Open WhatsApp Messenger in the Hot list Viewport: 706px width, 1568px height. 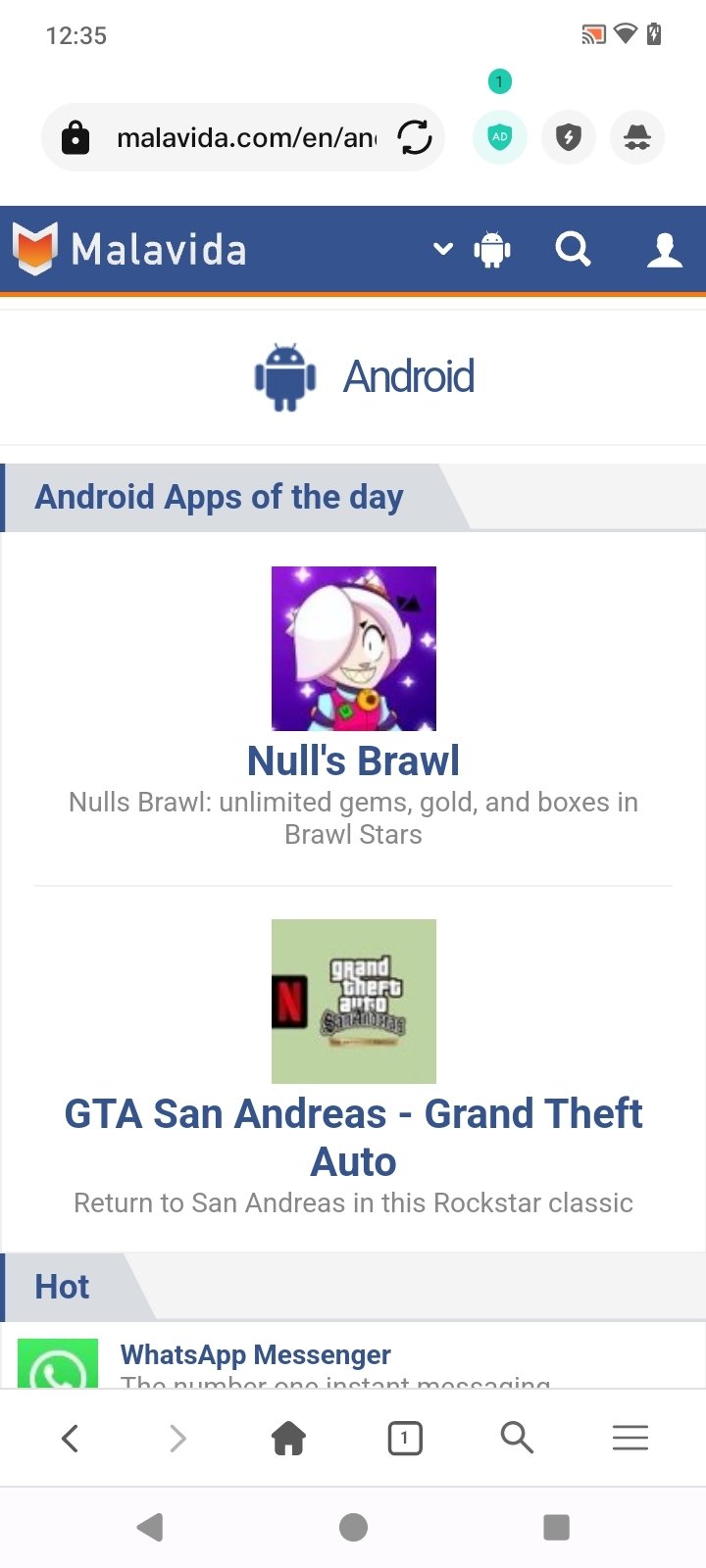click(255, 1354)
